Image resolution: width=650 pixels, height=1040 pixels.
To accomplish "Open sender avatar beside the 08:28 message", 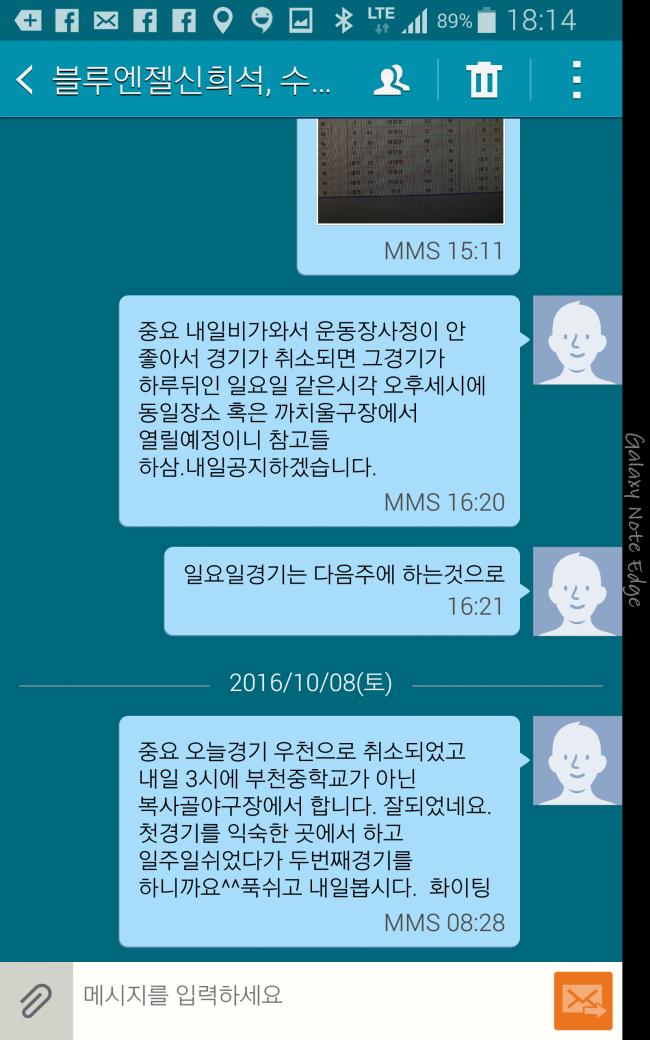I will tap(576, 760).
